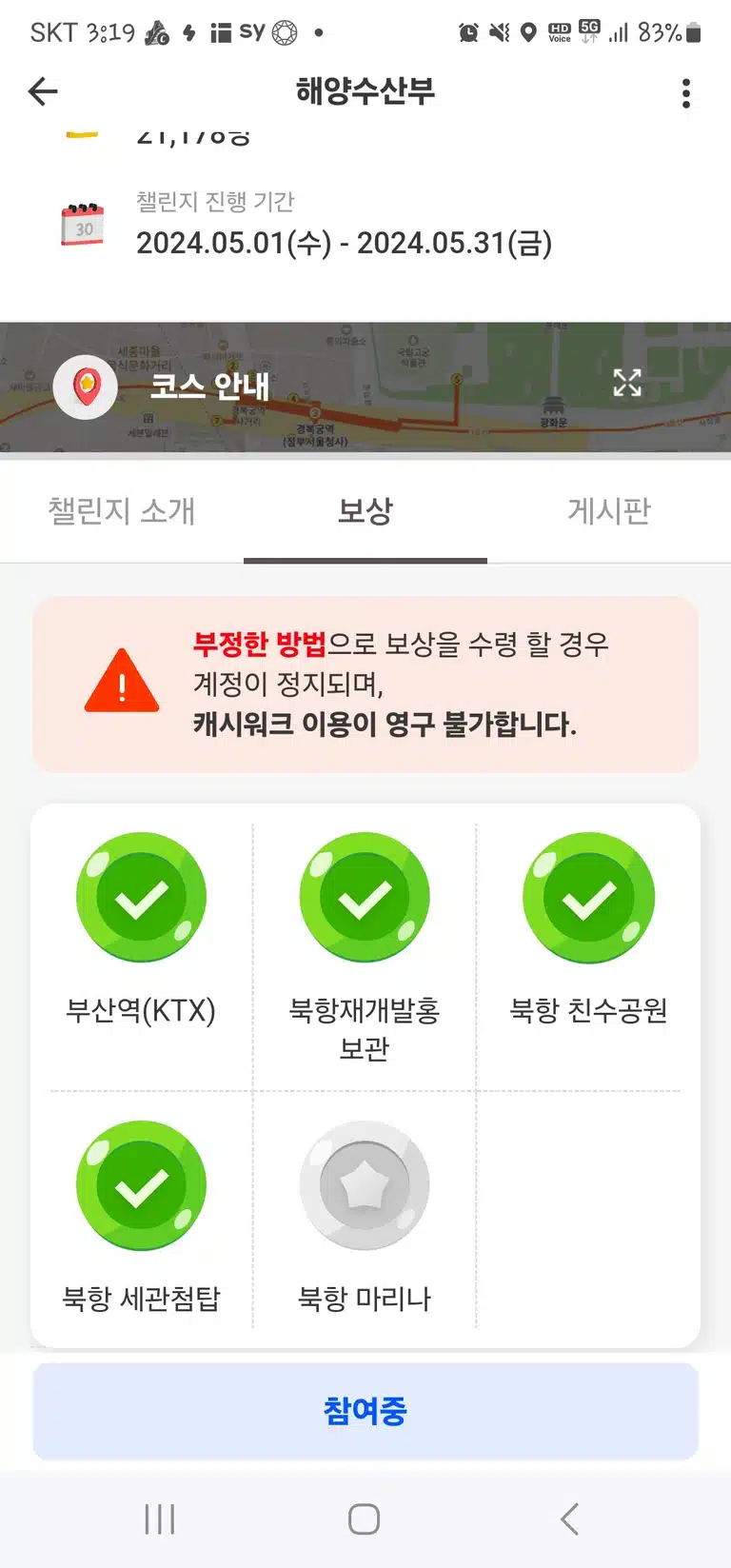Tap the 참여중 button
Screen dimensions: 731x1568
pyautogui.click(x=365, y=1411)
